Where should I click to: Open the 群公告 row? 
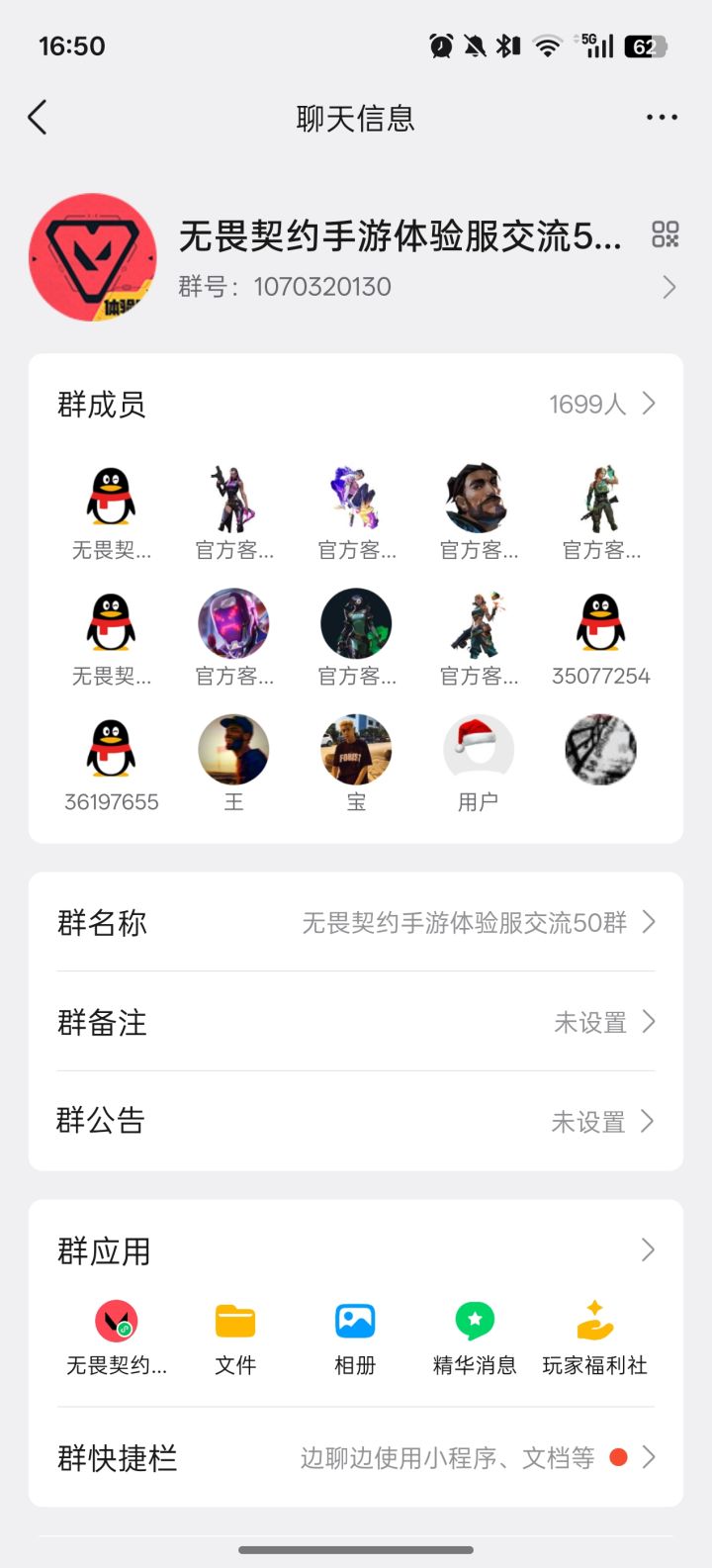356,1121
